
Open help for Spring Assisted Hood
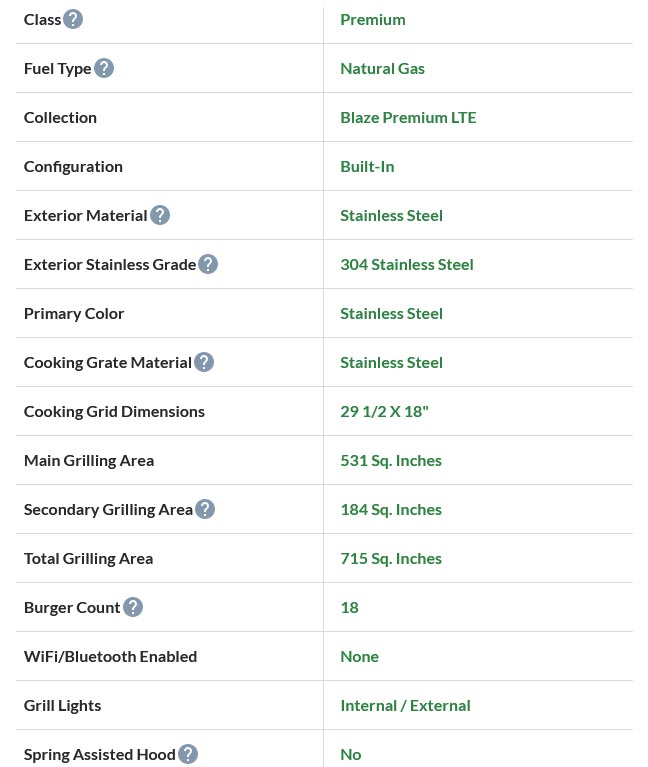point(188,754)
